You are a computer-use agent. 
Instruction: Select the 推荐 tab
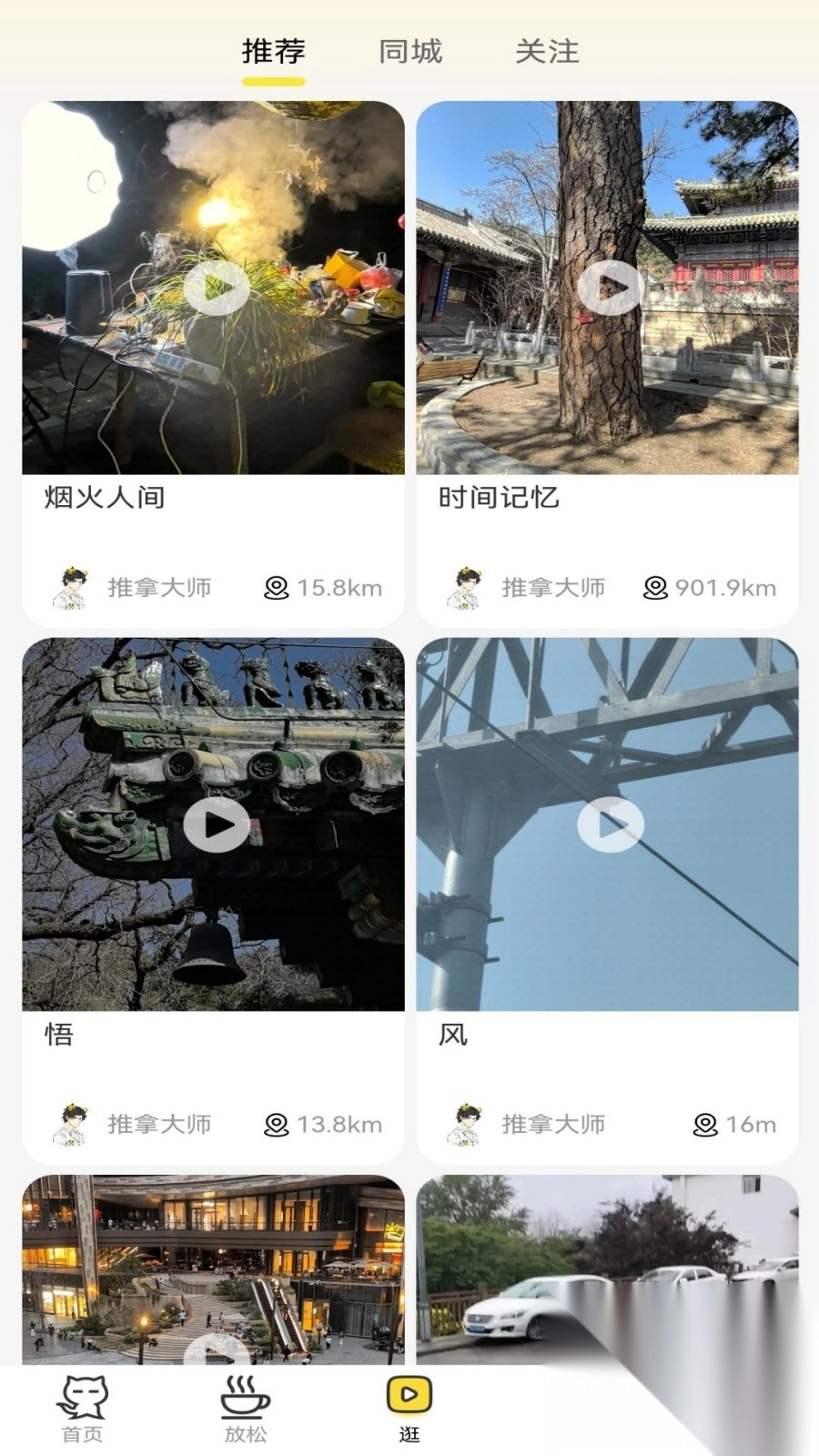[273, 52]
